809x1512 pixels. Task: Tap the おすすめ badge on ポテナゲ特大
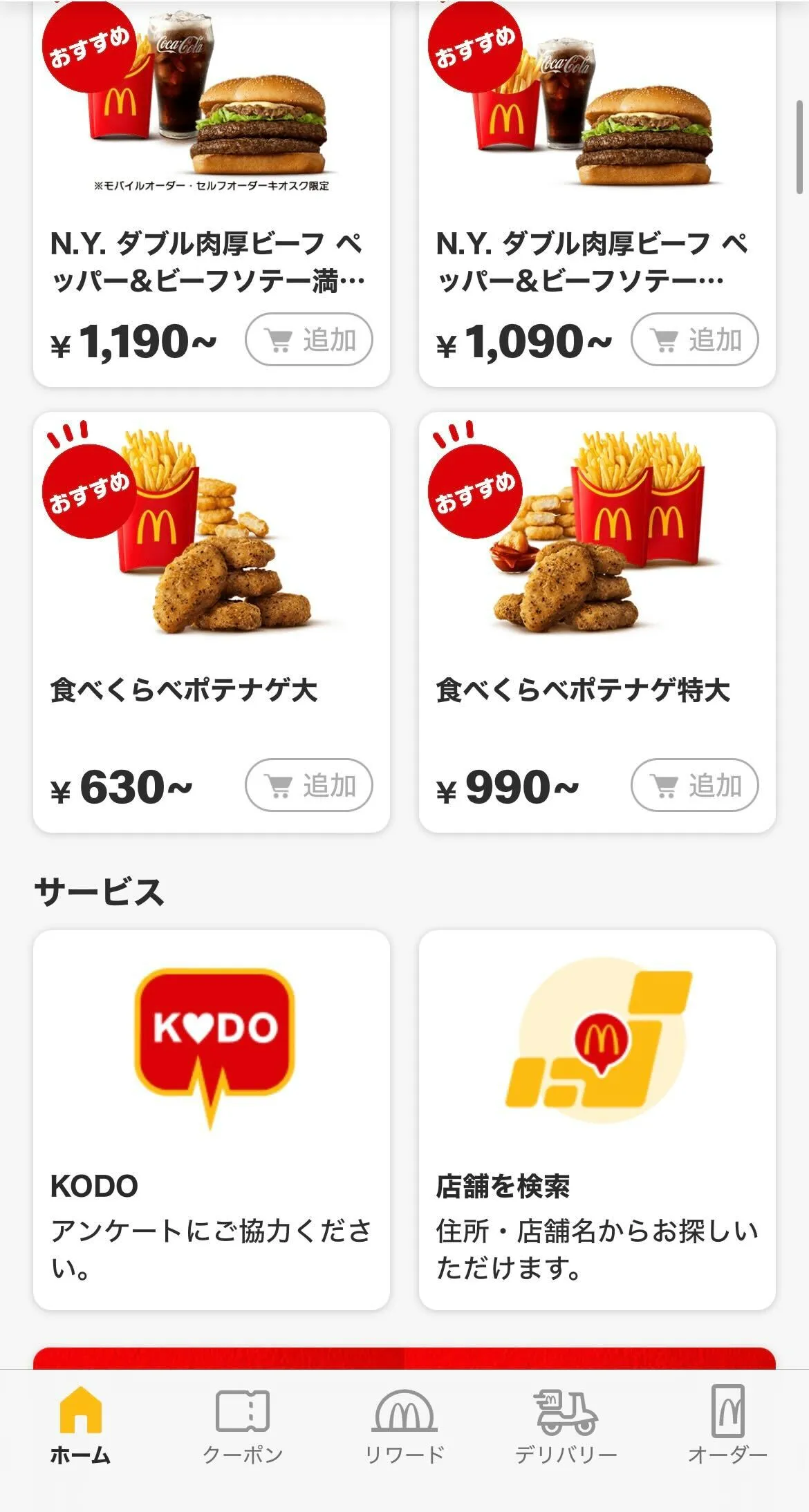[x=474, y=495]
